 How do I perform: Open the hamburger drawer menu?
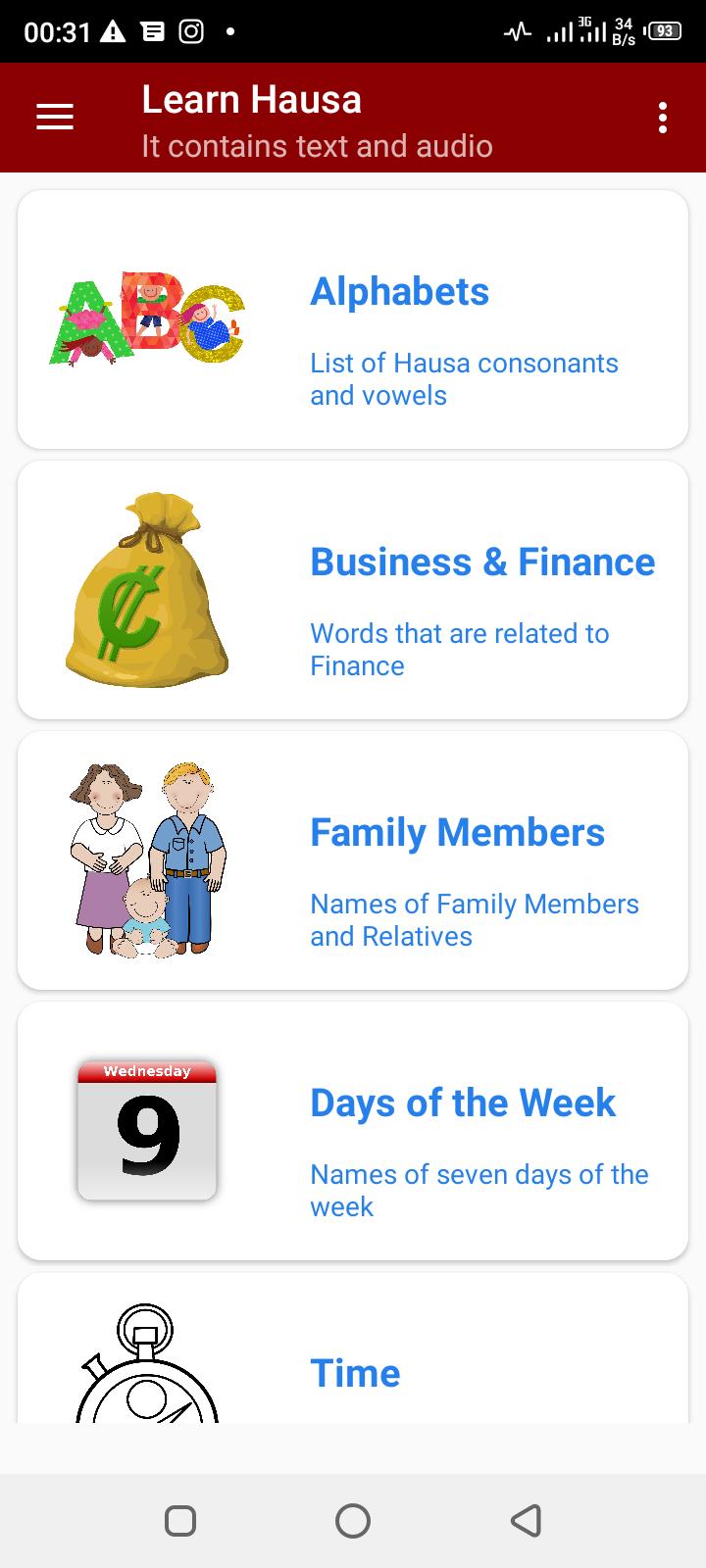click(x=55, y=118)
